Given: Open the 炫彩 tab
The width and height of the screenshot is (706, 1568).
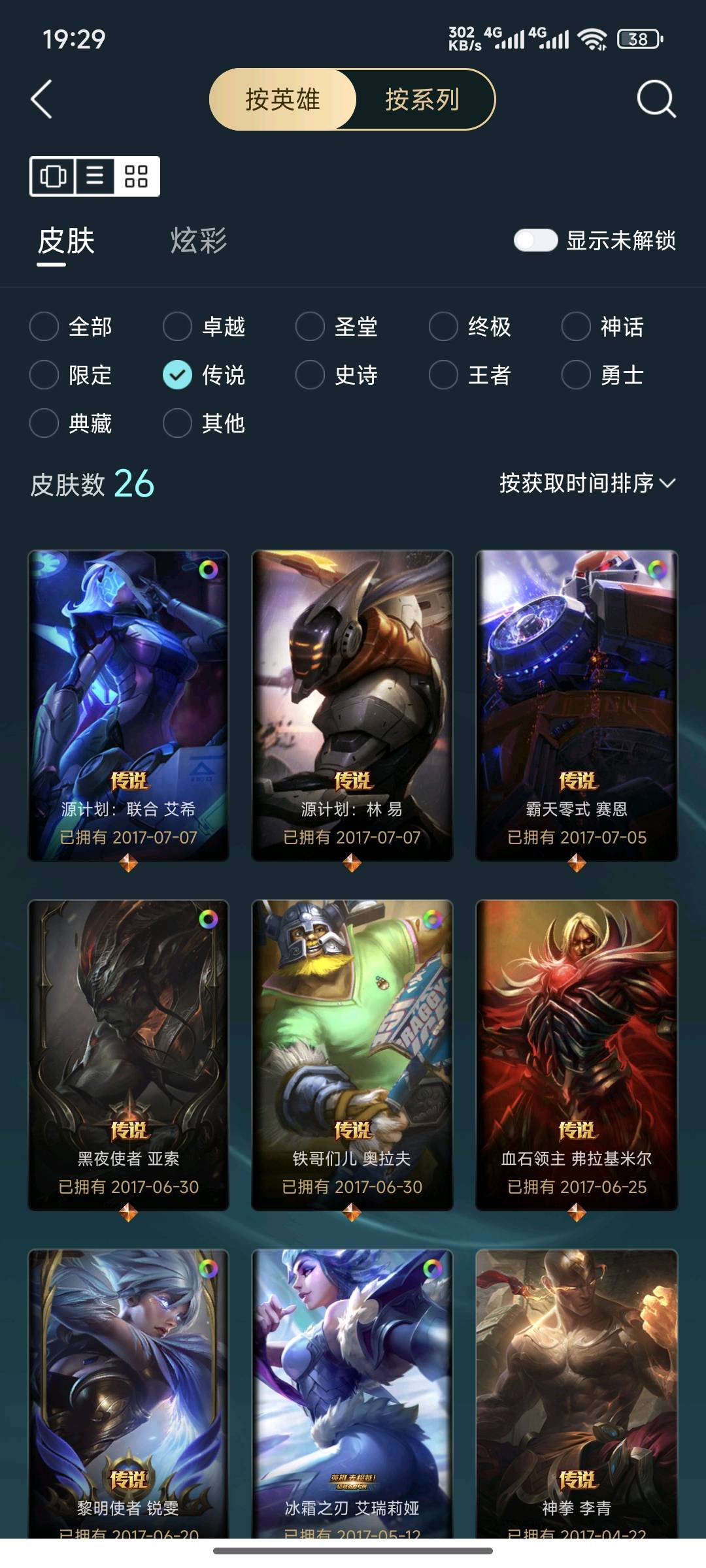Looking at the screenshot, I should (x=198, y=241).
